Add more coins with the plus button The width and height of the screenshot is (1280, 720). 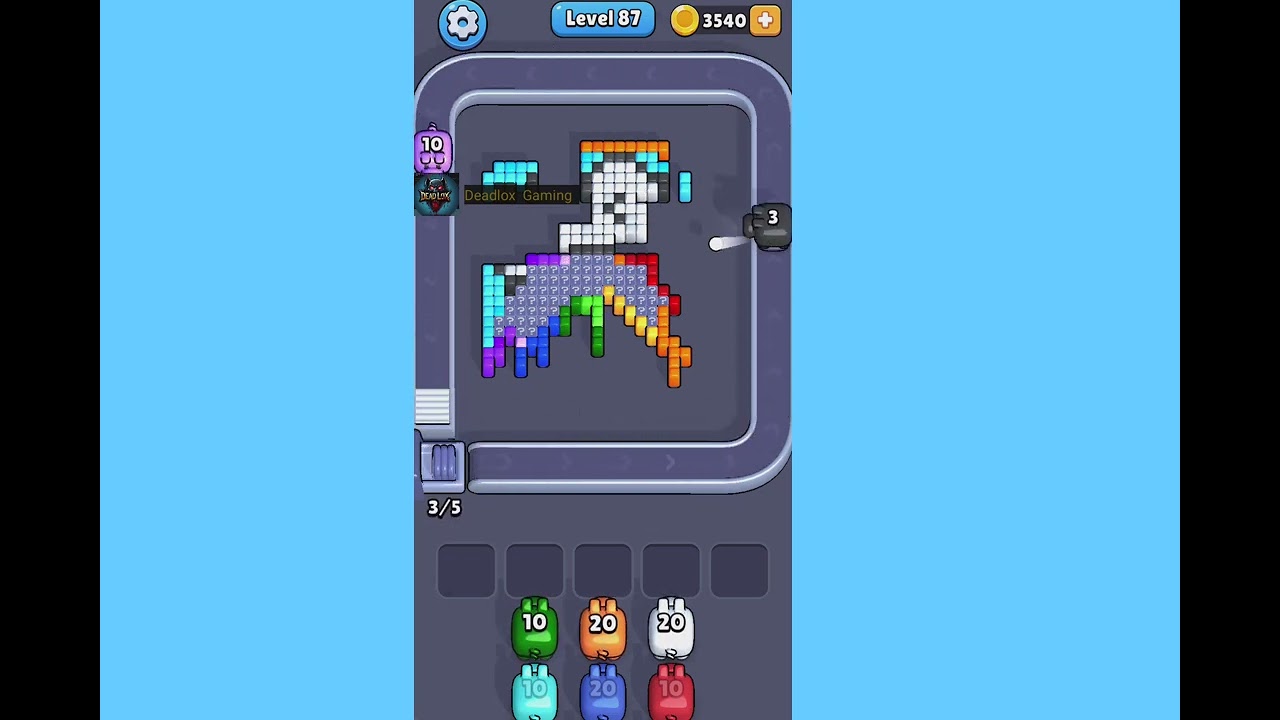pos(765,20)
